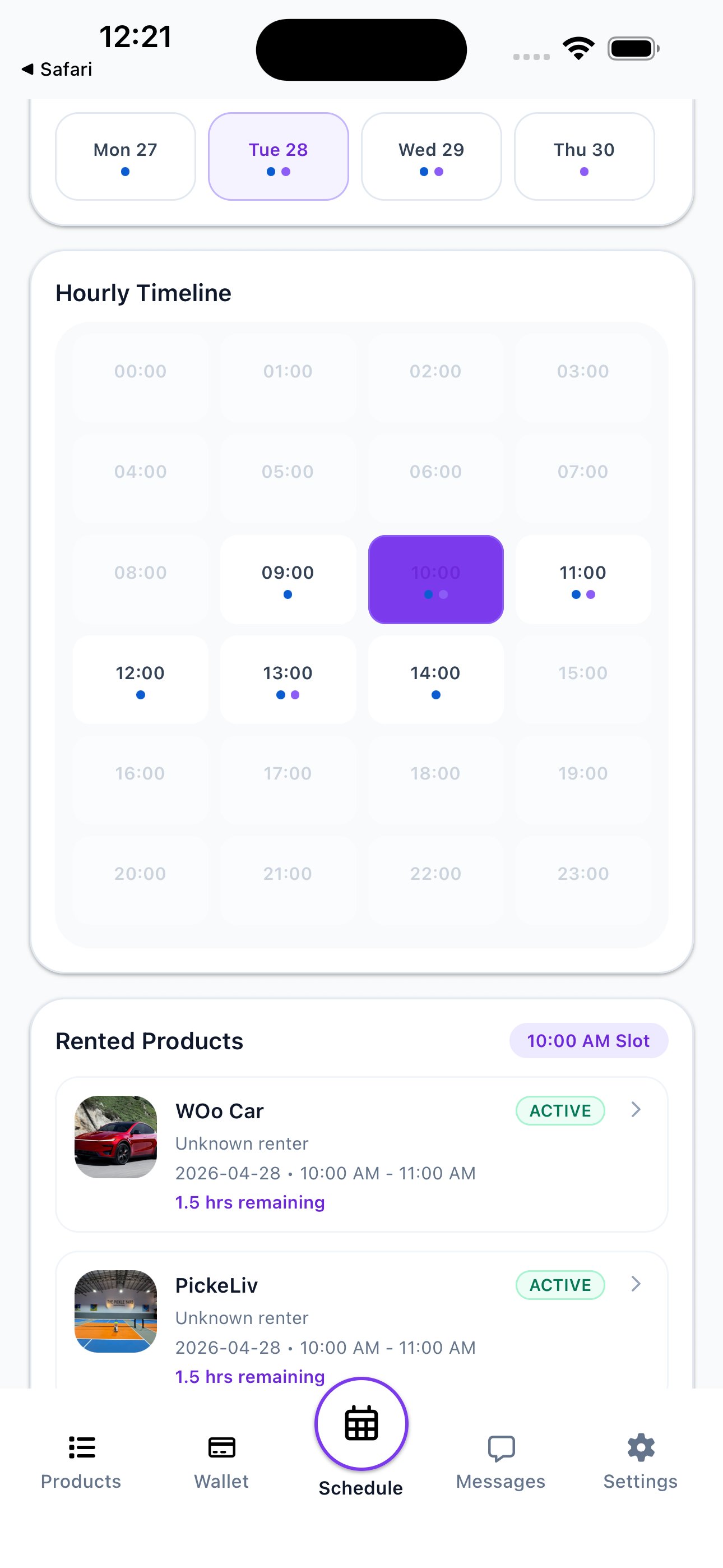Expand details for the WOo Car rental

click(x=636, y=1110)
